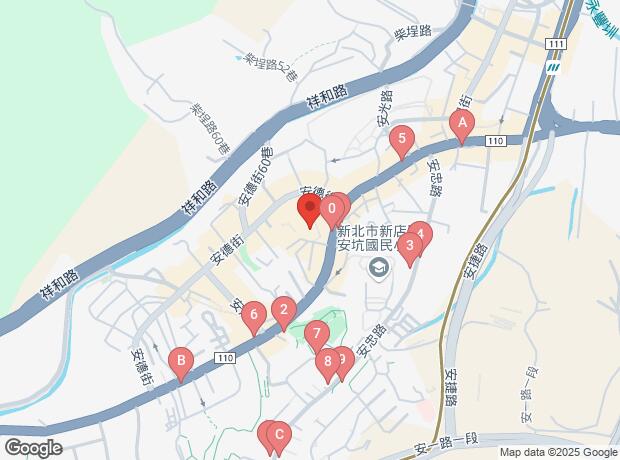The height and width of the screenshot is (460, 620).
Task: Select the marker numbered 8
Action: point(326,361)
